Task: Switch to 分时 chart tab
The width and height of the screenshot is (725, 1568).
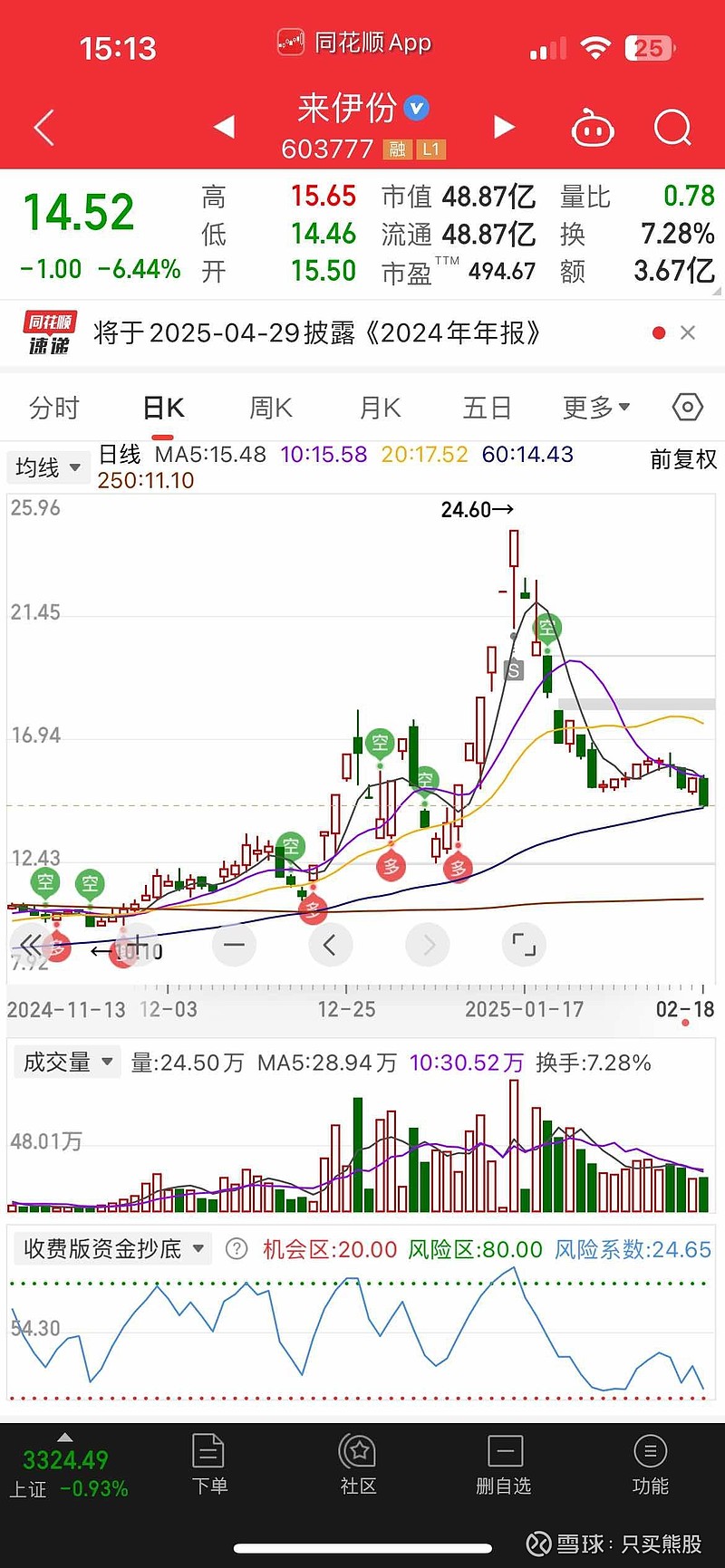Action: [x=54, y=408]
